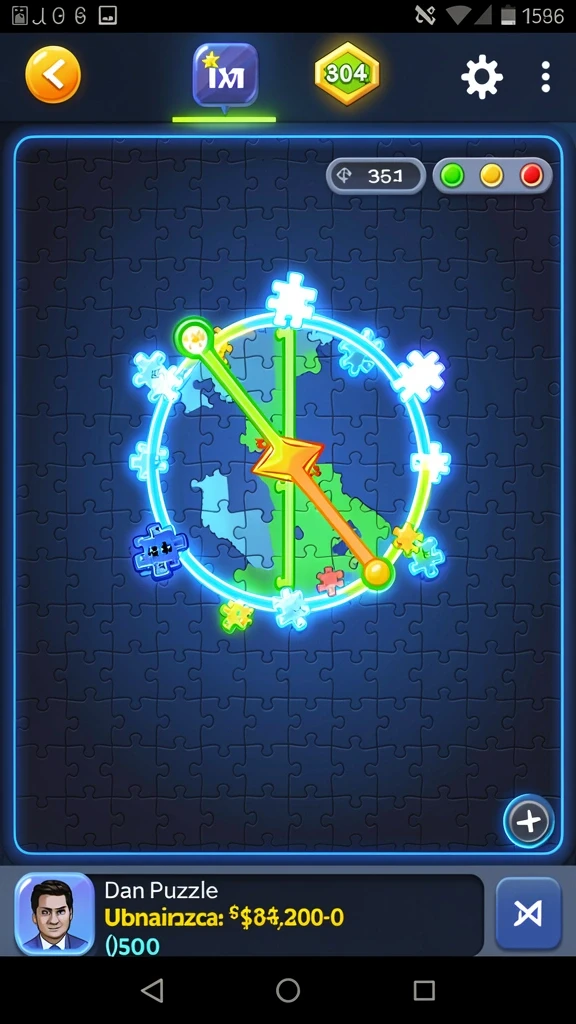Select the green dot

452,176
